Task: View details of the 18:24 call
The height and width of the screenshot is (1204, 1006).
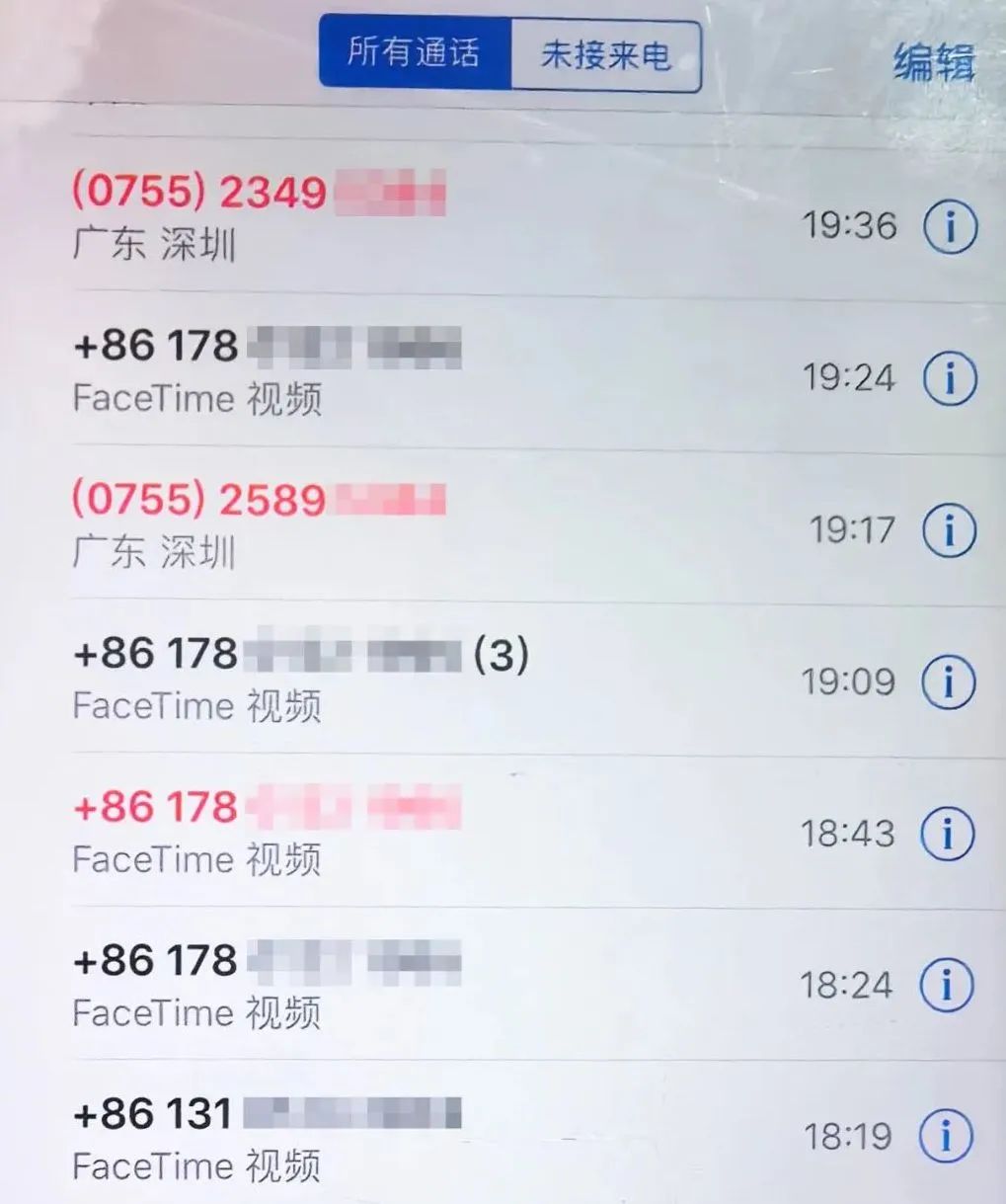Action: coord(947,985)
